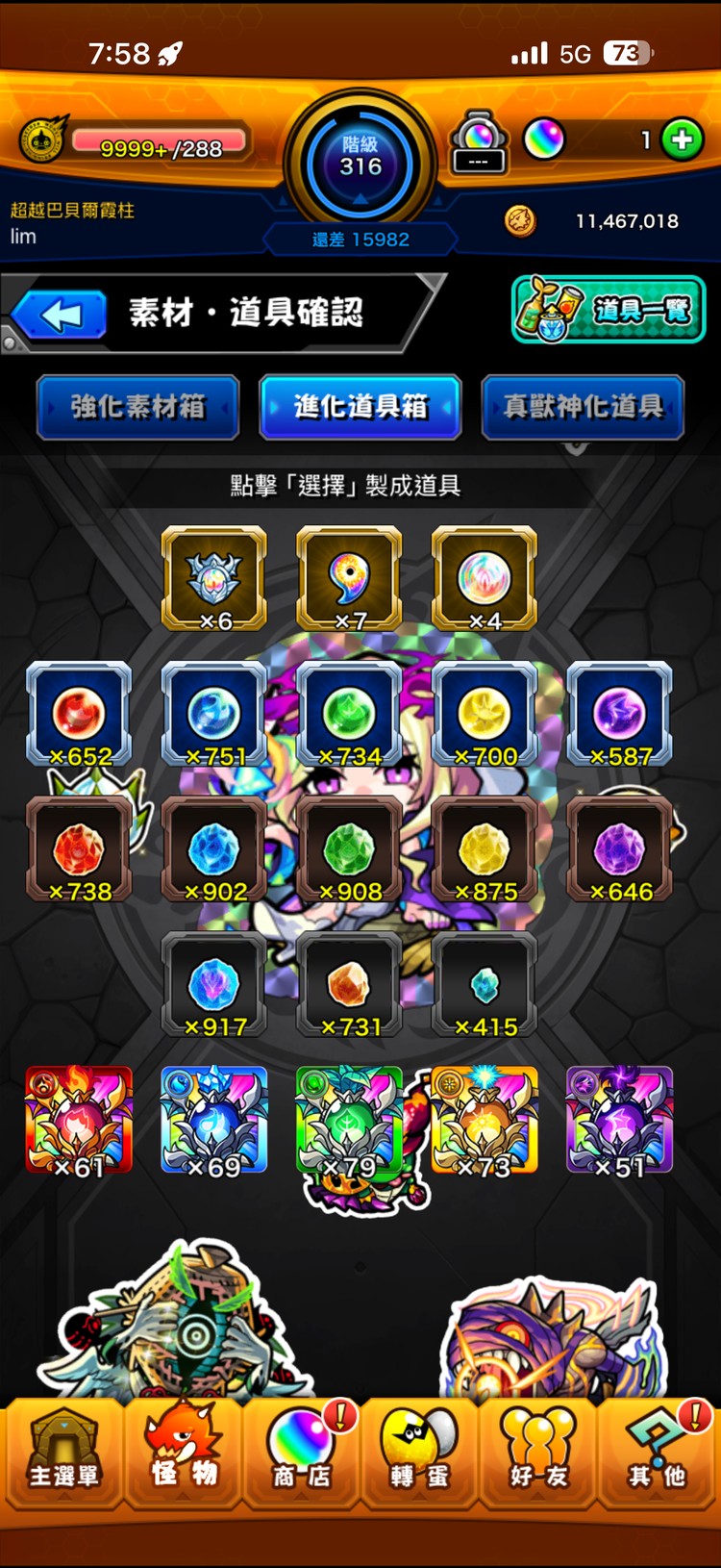Viewport: 721px width, 1568px height.
Task: Open the 其他 others menu
Action: 658,1453
